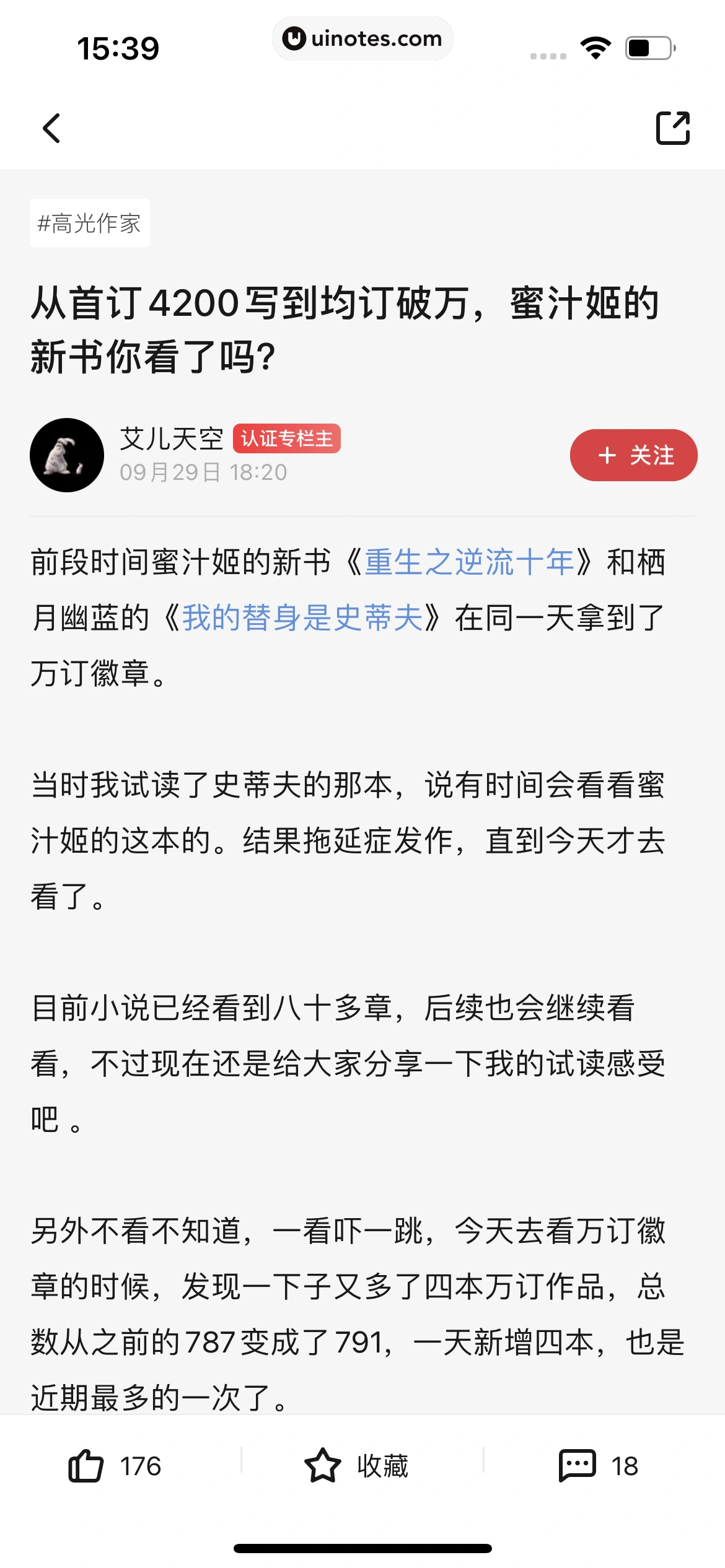Open post timestamp 09月29日 18:20 details
The image size is (725, 1568).
pyautogui.click(x=204, y=472)
